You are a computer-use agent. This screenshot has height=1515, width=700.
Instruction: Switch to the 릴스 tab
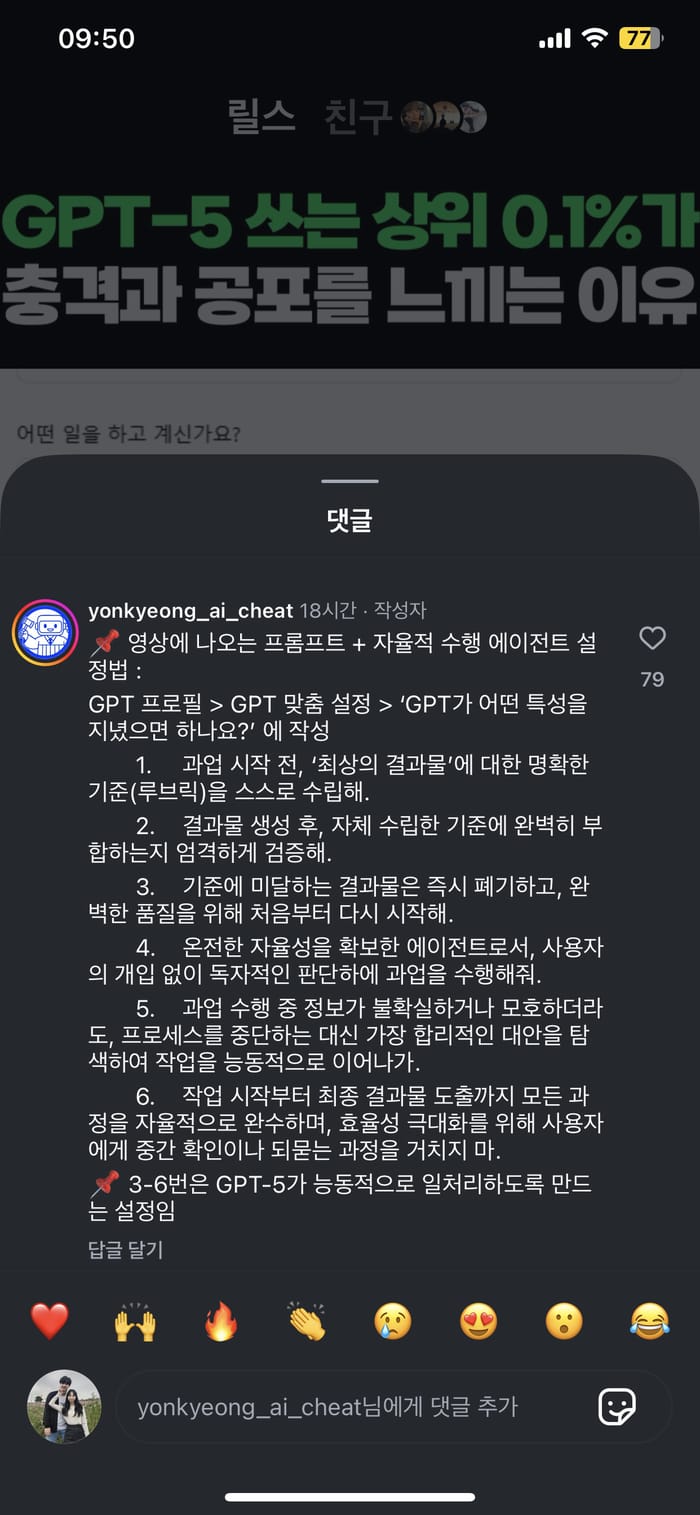click(262, 118)
